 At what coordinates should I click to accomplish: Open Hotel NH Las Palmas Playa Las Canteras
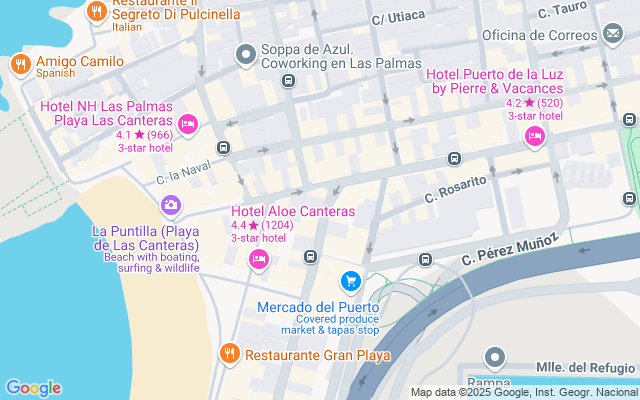tap(188, 124)
